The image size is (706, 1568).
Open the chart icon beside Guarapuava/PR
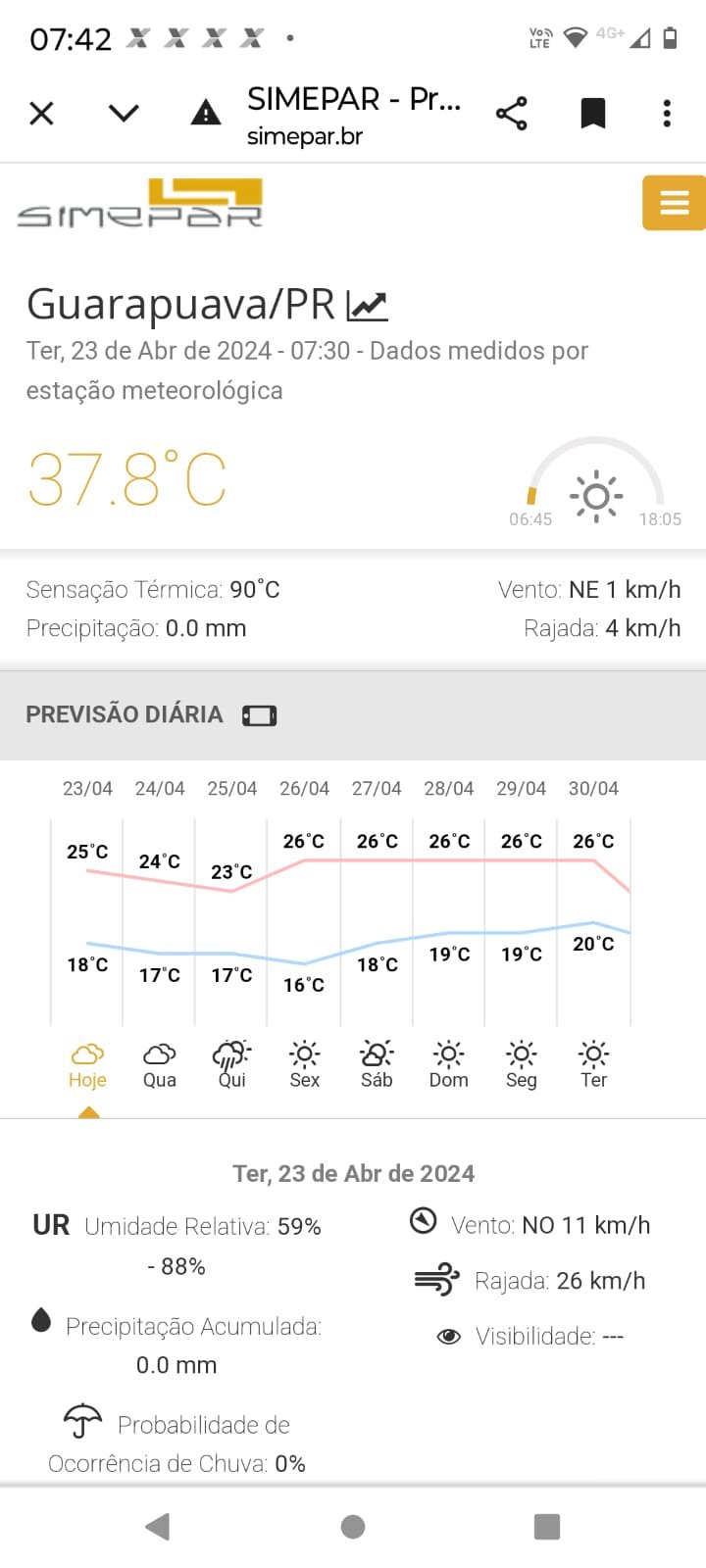pyautogui.click(x=368, y=306)
